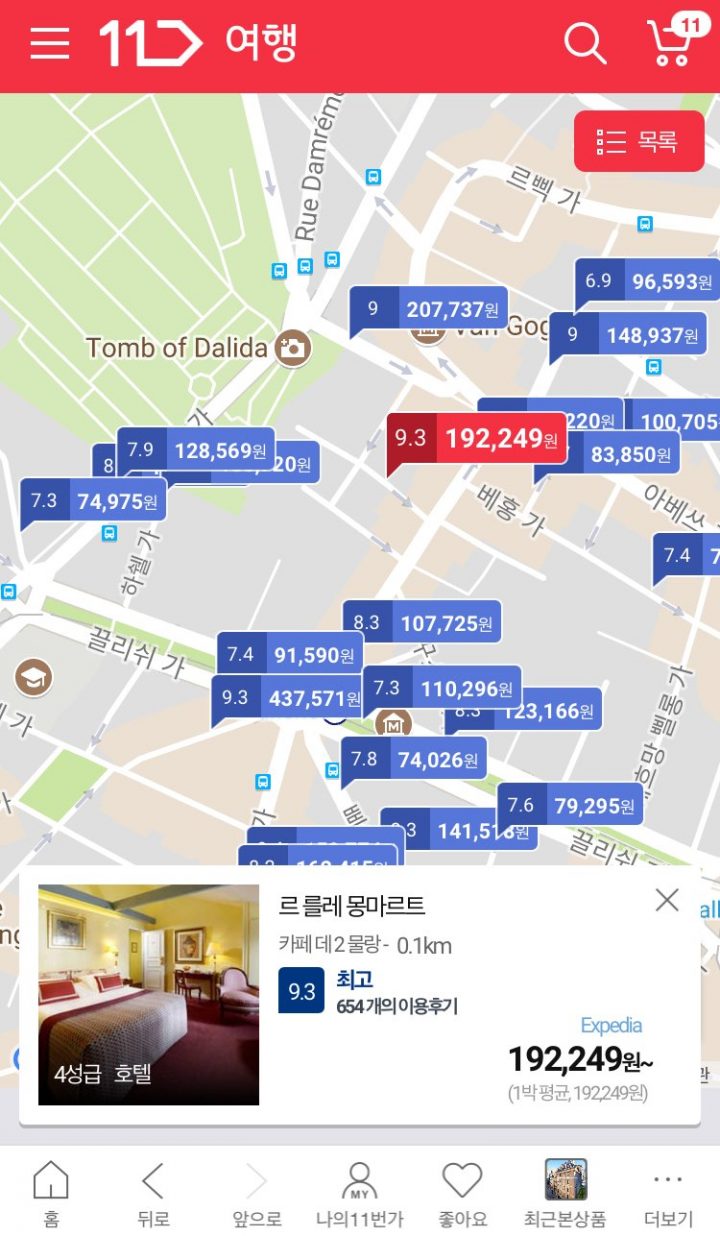The height and width of the screenshot is (1236, 720).
Task: Select the 79,295원 hotel marker
Action: pyautogui.click(x=572, y=806)
